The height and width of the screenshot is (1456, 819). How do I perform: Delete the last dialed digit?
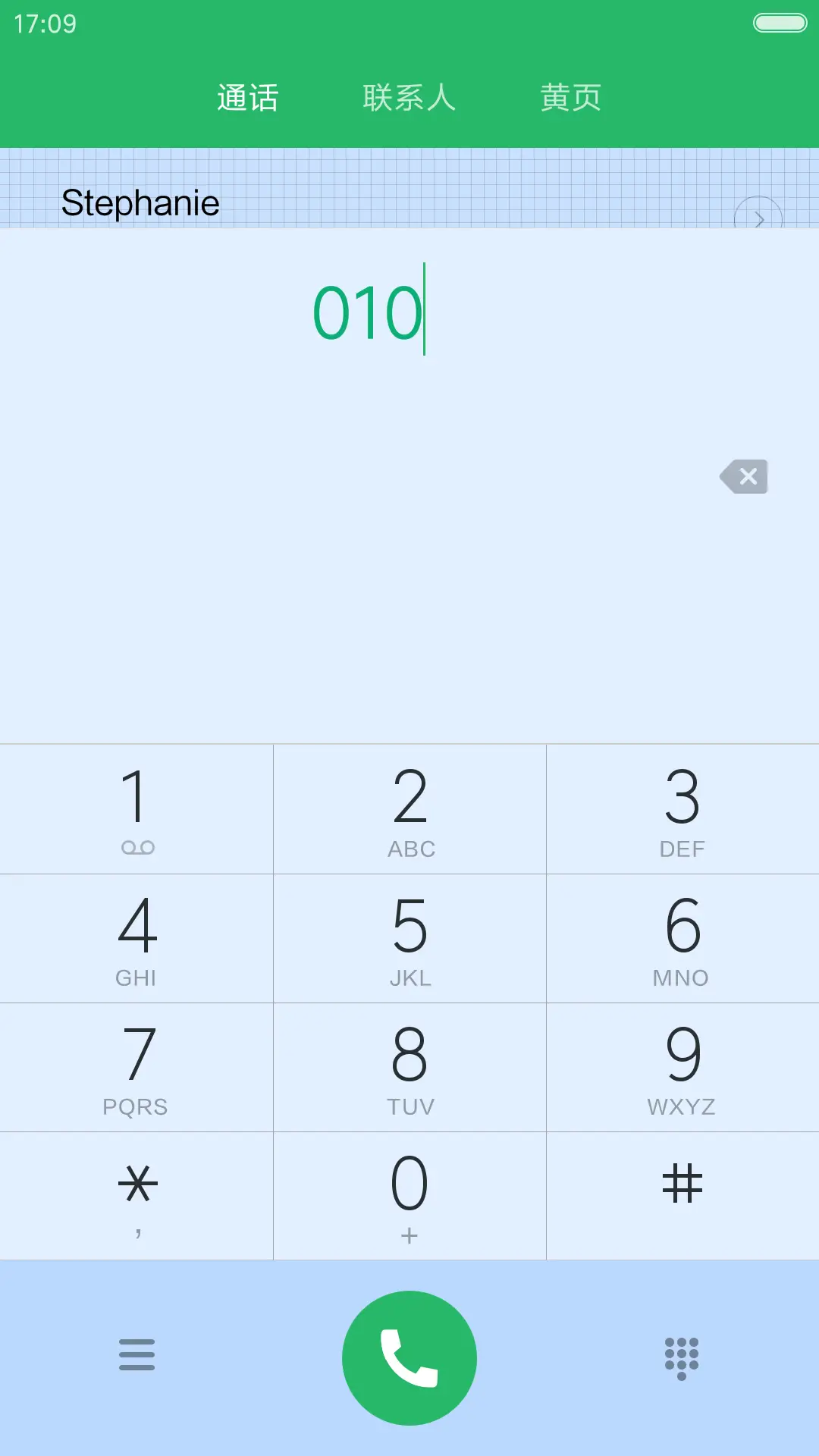[745, 476]
